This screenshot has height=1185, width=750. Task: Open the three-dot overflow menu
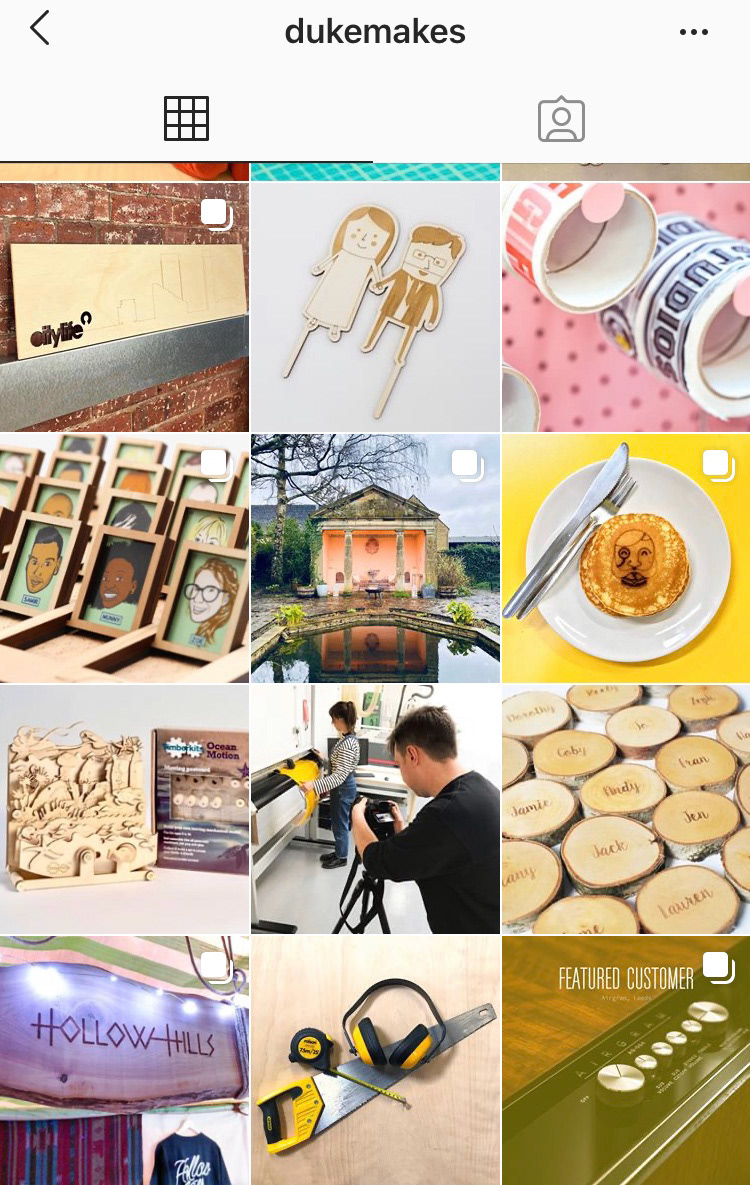pos(693,32)
